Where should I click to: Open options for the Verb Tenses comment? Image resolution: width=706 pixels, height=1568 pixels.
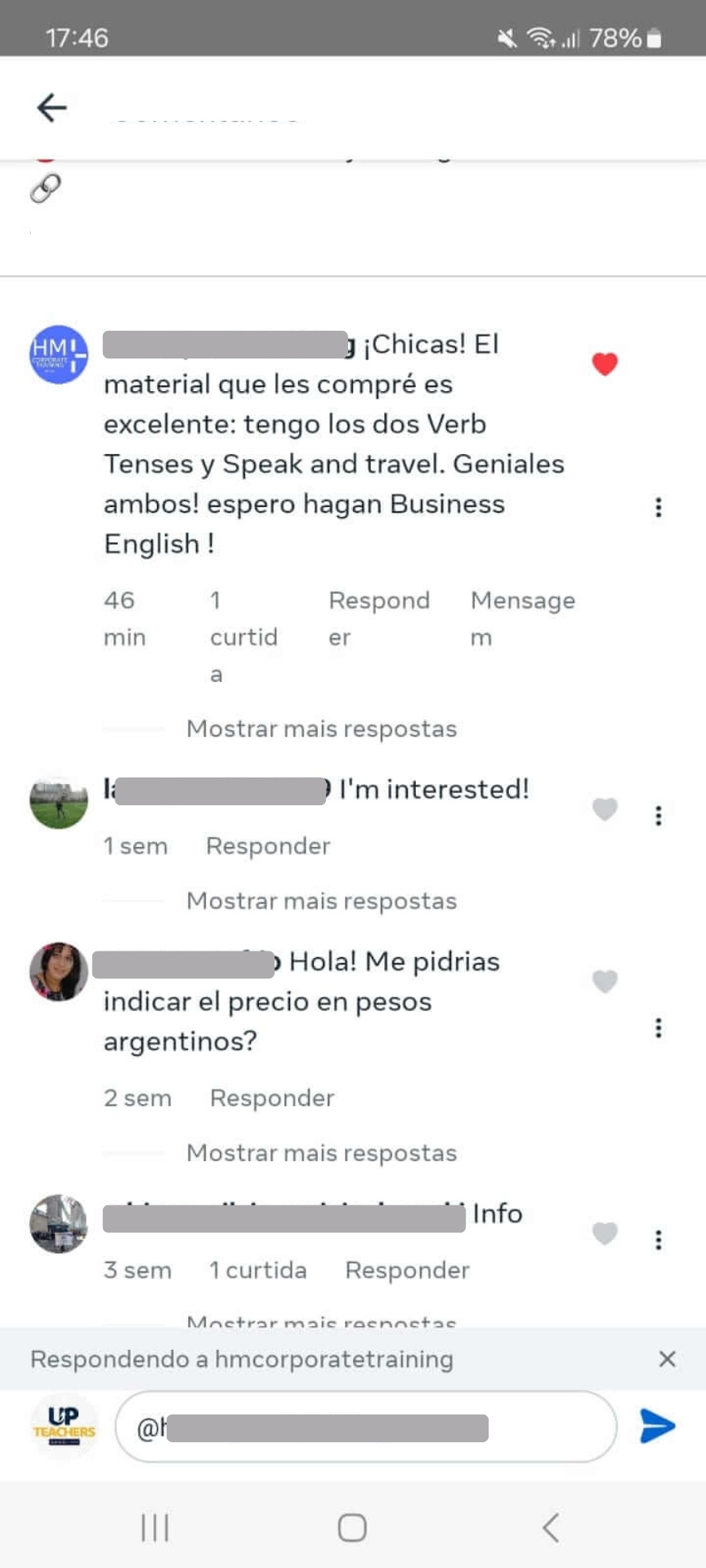pyautogui.click(x=658, y=507)
